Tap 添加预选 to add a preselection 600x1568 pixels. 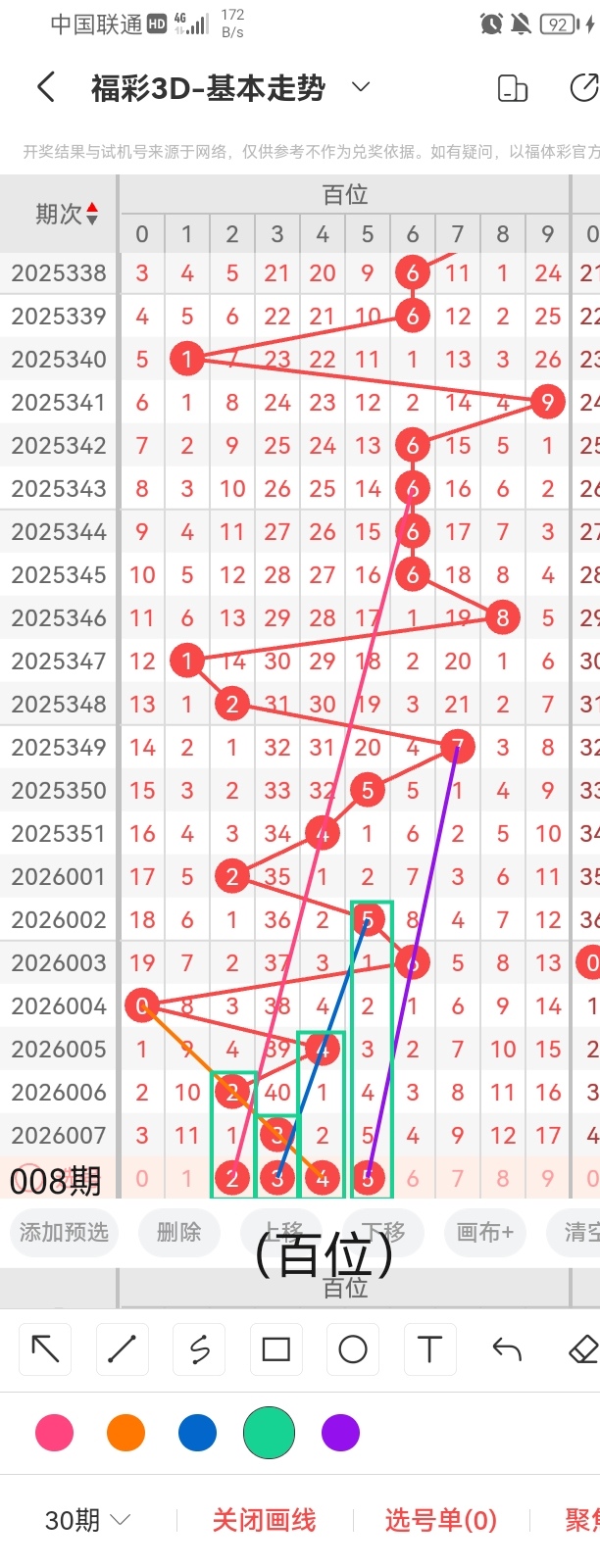(x=64, y=1232)
